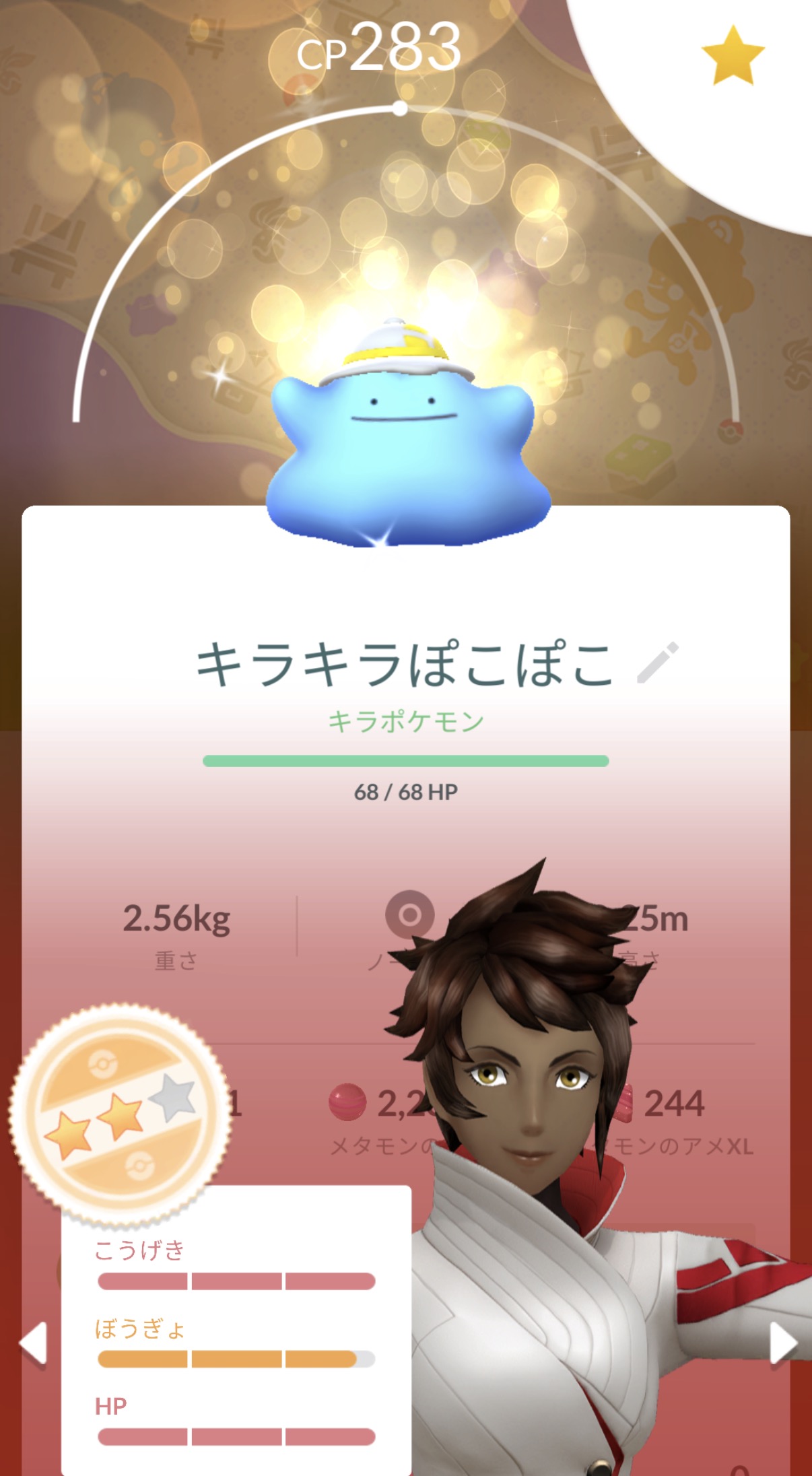This screenshot has width=812, height=1476.
Task: Toggle the favorite star for this Pokémon
Action: click(x=733, y=56)
